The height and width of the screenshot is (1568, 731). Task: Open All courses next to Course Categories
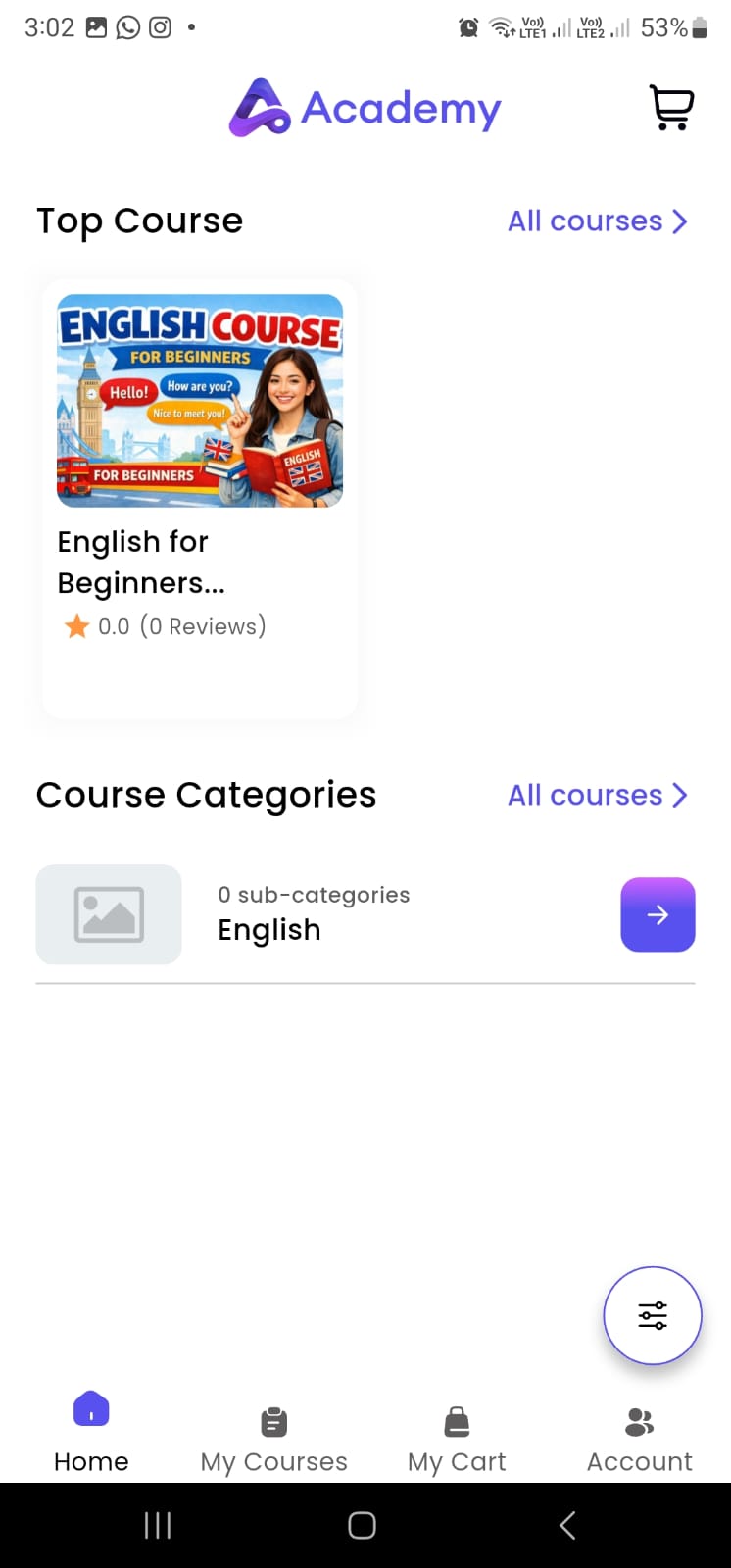(583, 795)
